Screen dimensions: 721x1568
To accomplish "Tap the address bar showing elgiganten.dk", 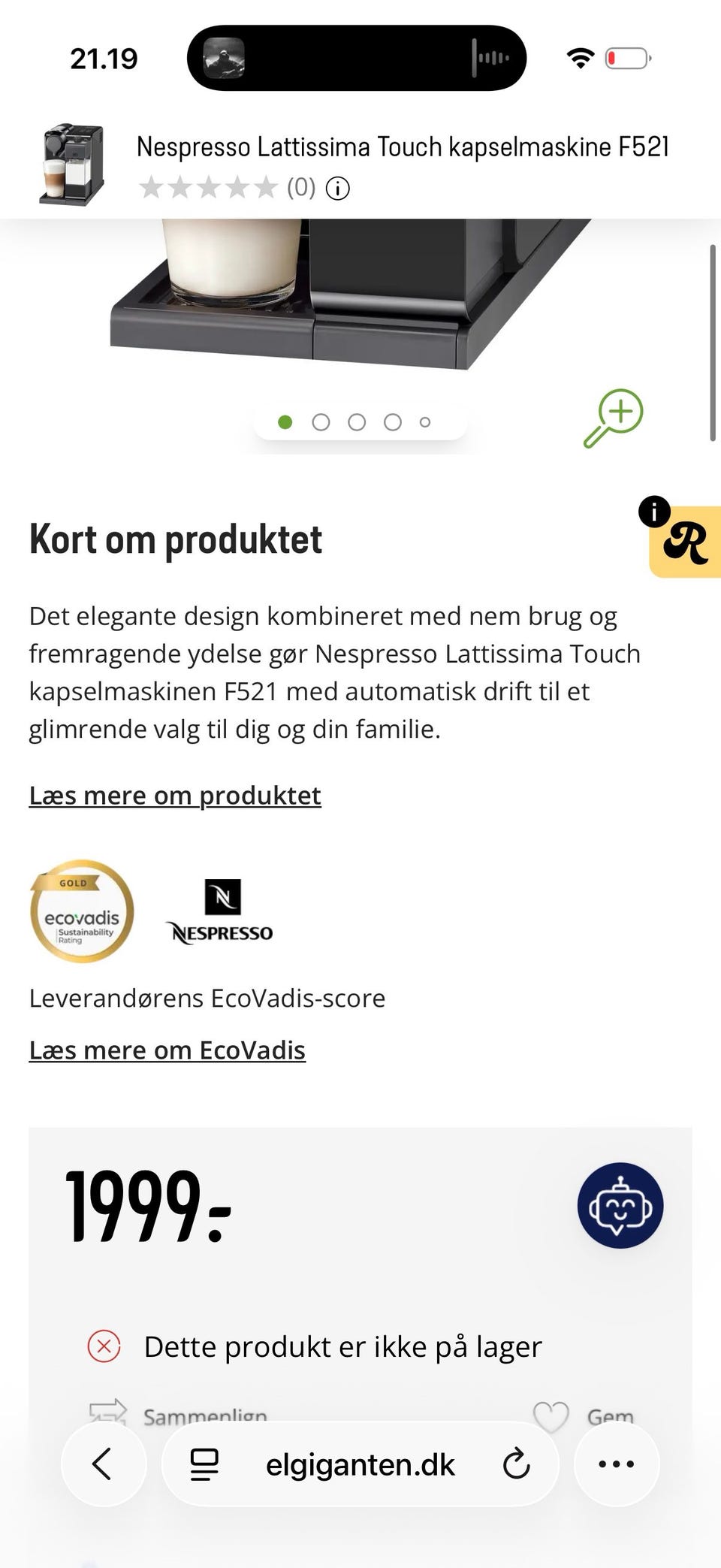I will 359,1464.
